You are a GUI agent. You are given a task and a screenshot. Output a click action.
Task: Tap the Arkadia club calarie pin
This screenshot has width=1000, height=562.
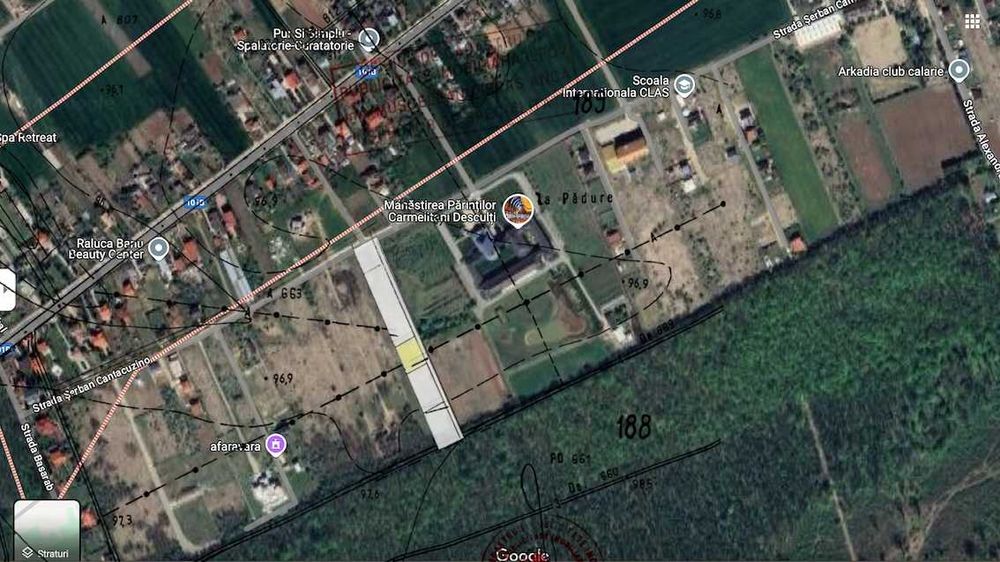[x=959, y=70]
